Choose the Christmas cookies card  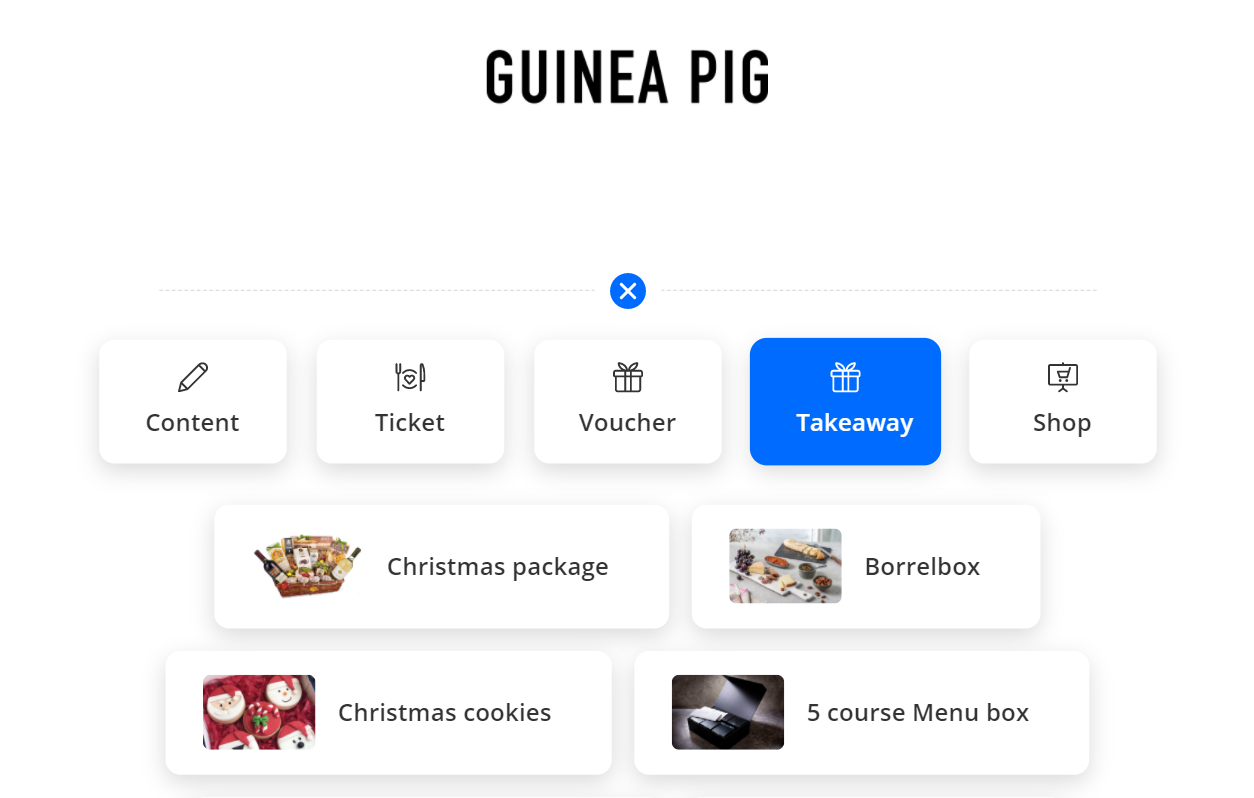pyautogui.click(x=388, y=712)
